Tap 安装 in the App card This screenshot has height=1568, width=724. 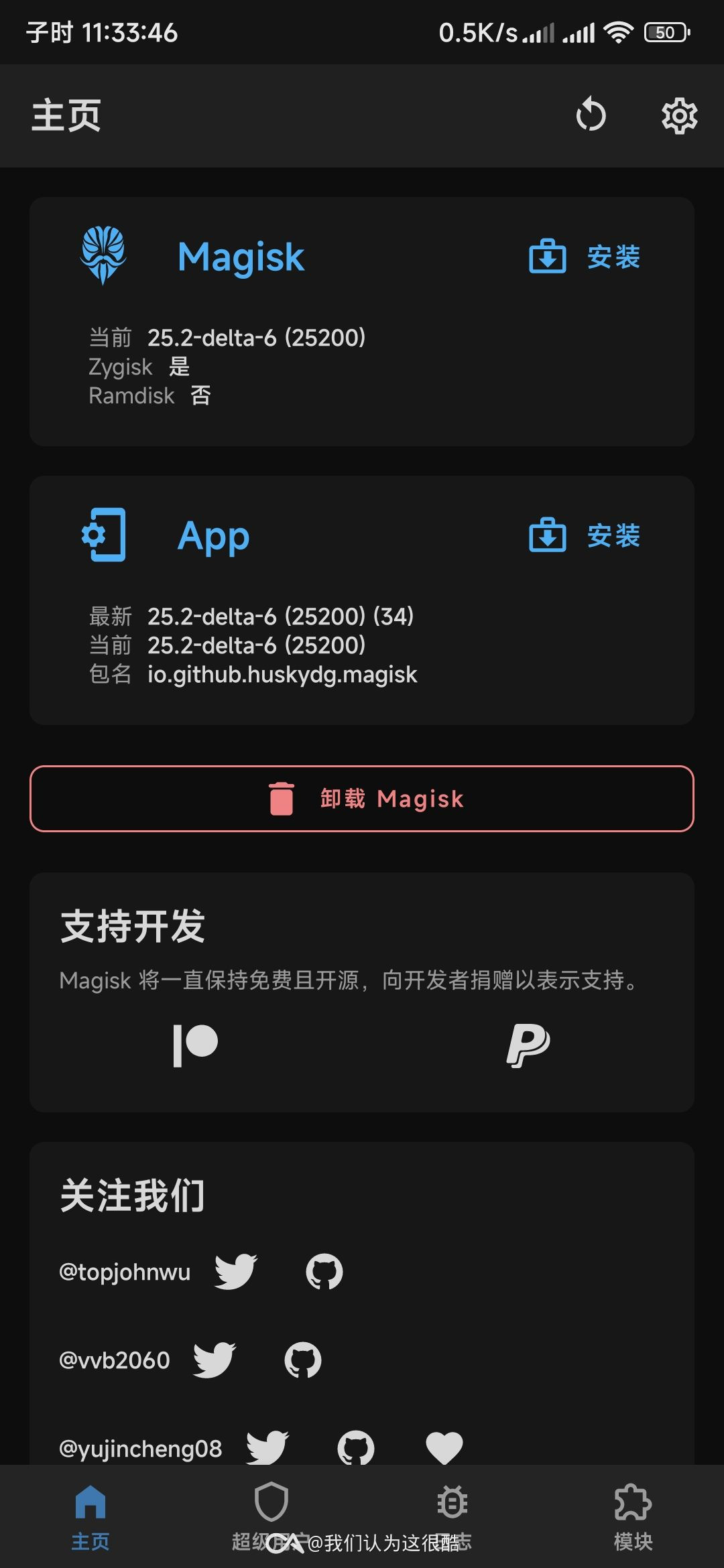coord(585,535)
